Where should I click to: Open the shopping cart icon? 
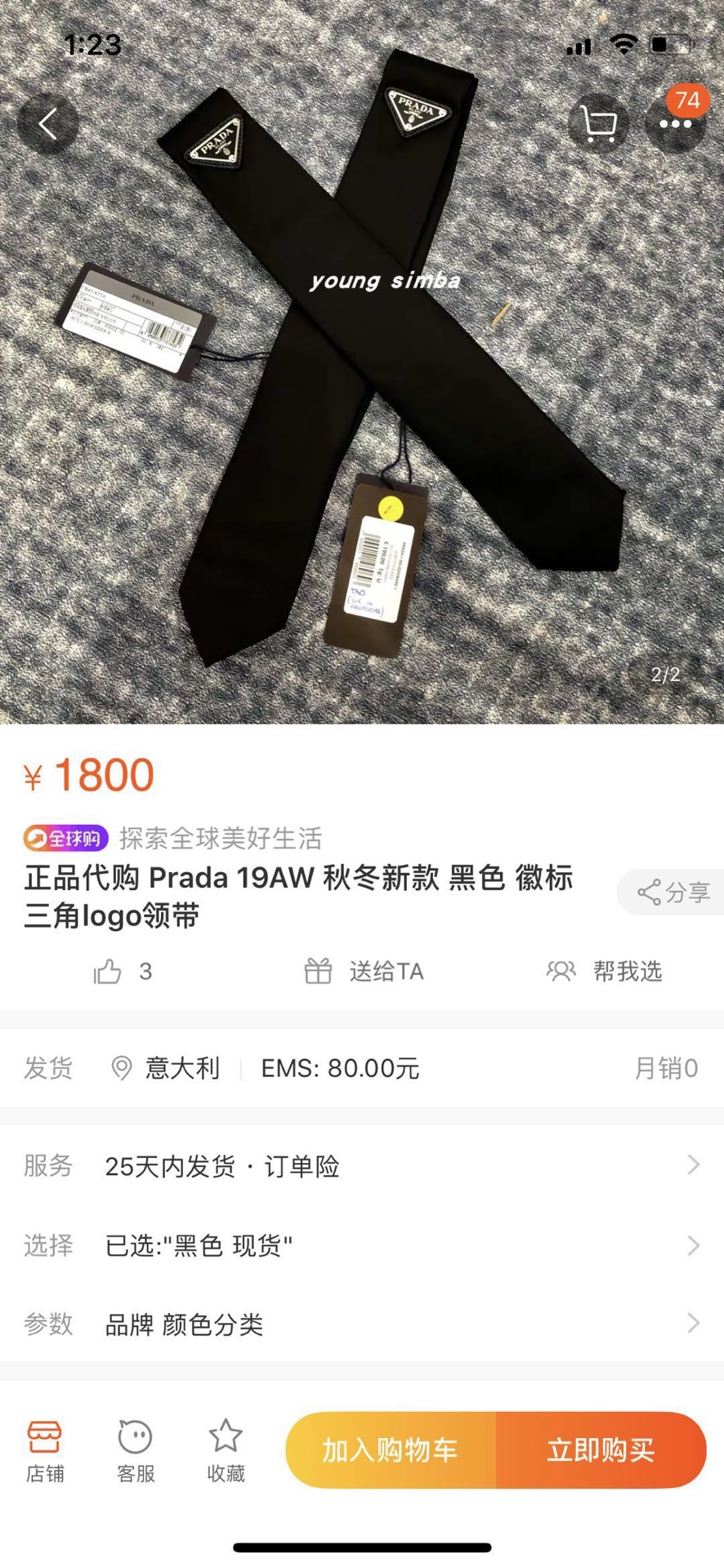pos(598,124)
